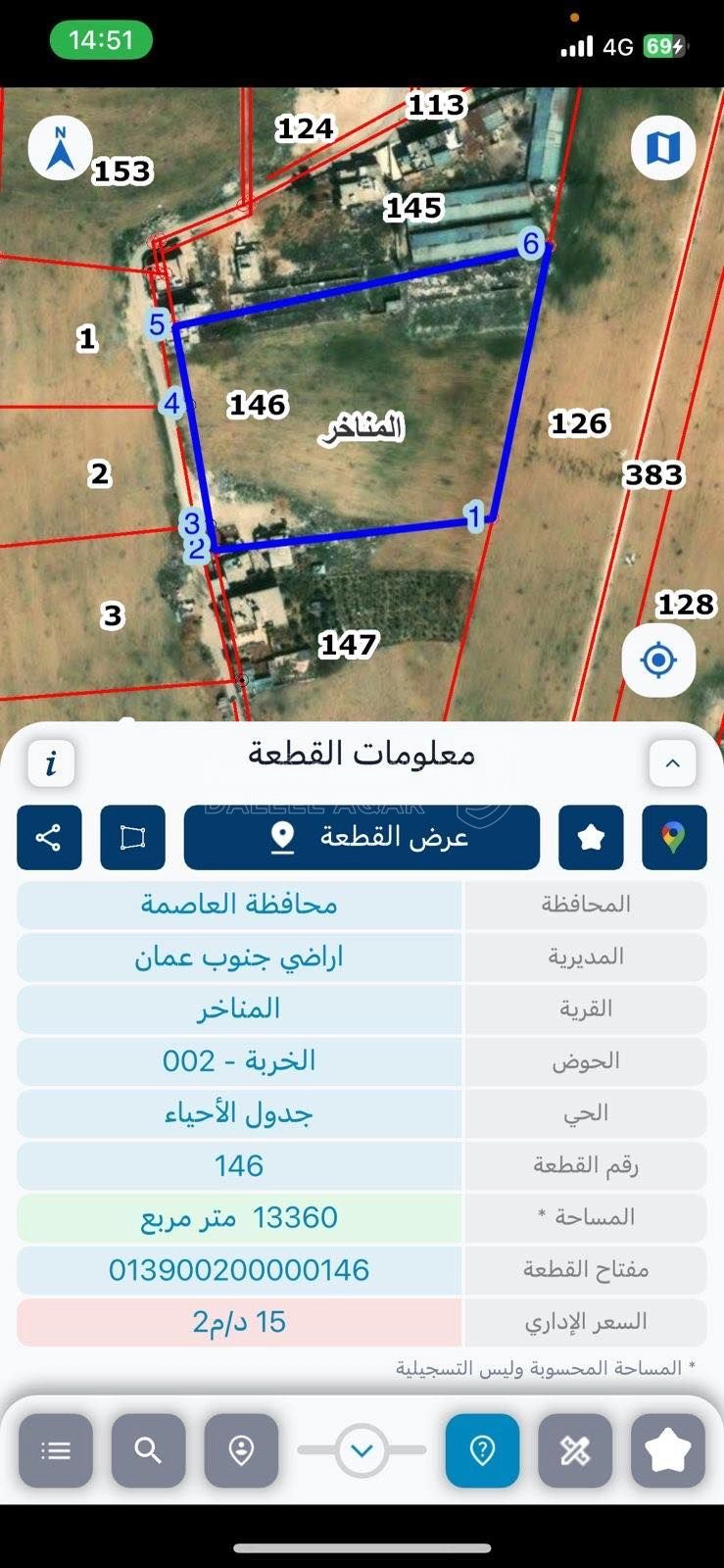Tap the search icon in bottom toolbar
This screenshot has height=1568, width=724.
148,1450
